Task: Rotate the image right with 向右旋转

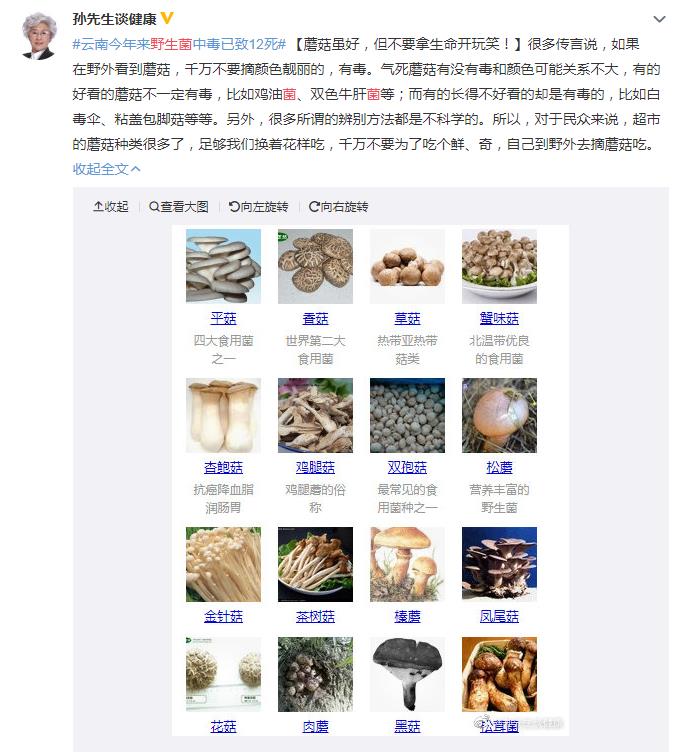Action: click(339, 207)
